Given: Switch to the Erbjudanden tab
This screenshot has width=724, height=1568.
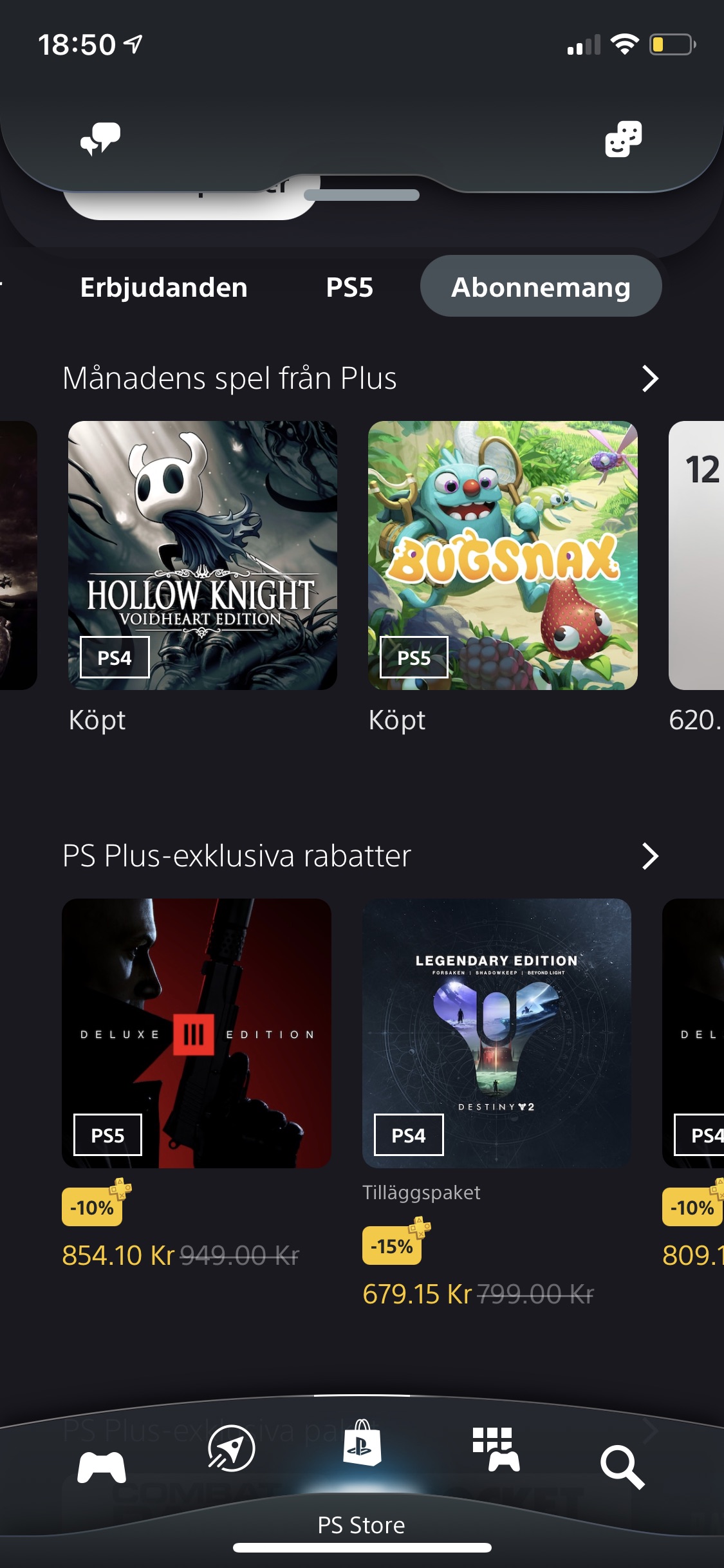Looking at the screenshot, I should 163,287.
